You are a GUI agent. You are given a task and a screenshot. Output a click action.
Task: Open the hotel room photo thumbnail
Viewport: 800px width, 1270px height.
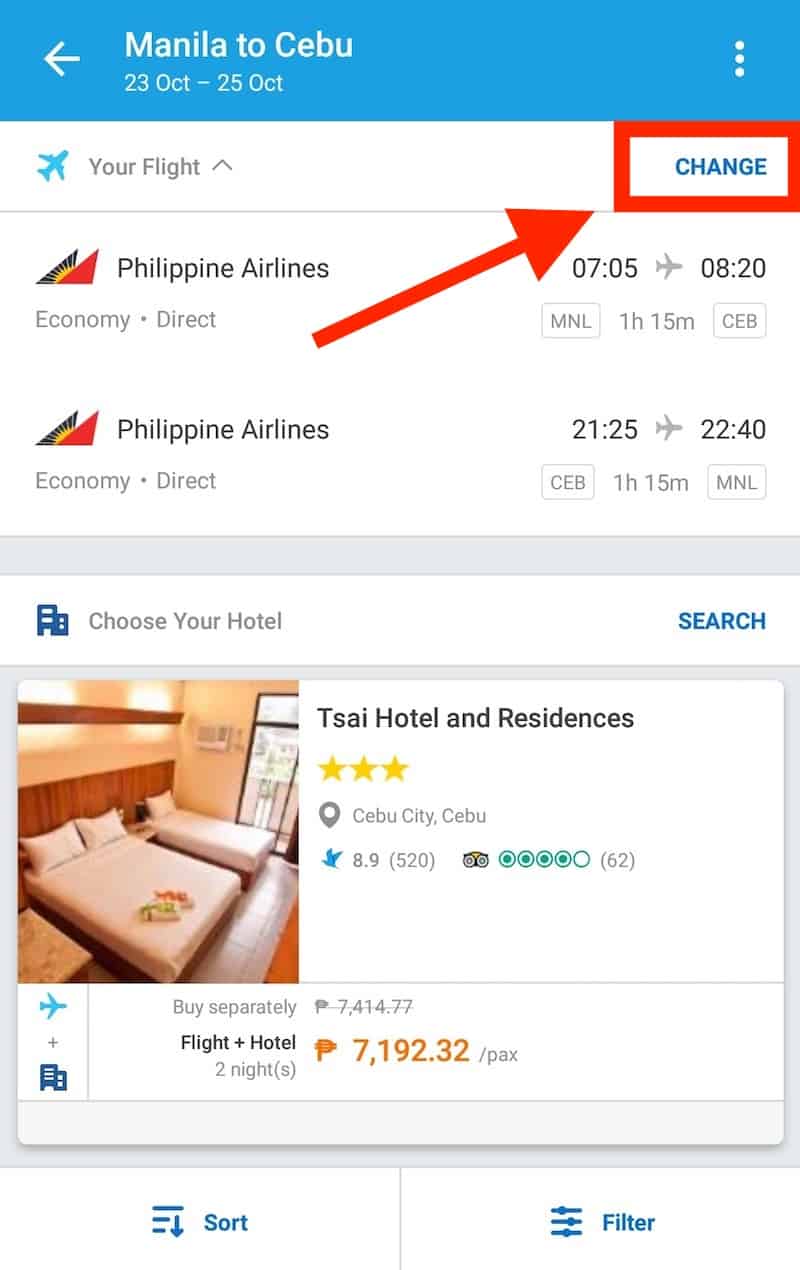(x=157, y=830)
